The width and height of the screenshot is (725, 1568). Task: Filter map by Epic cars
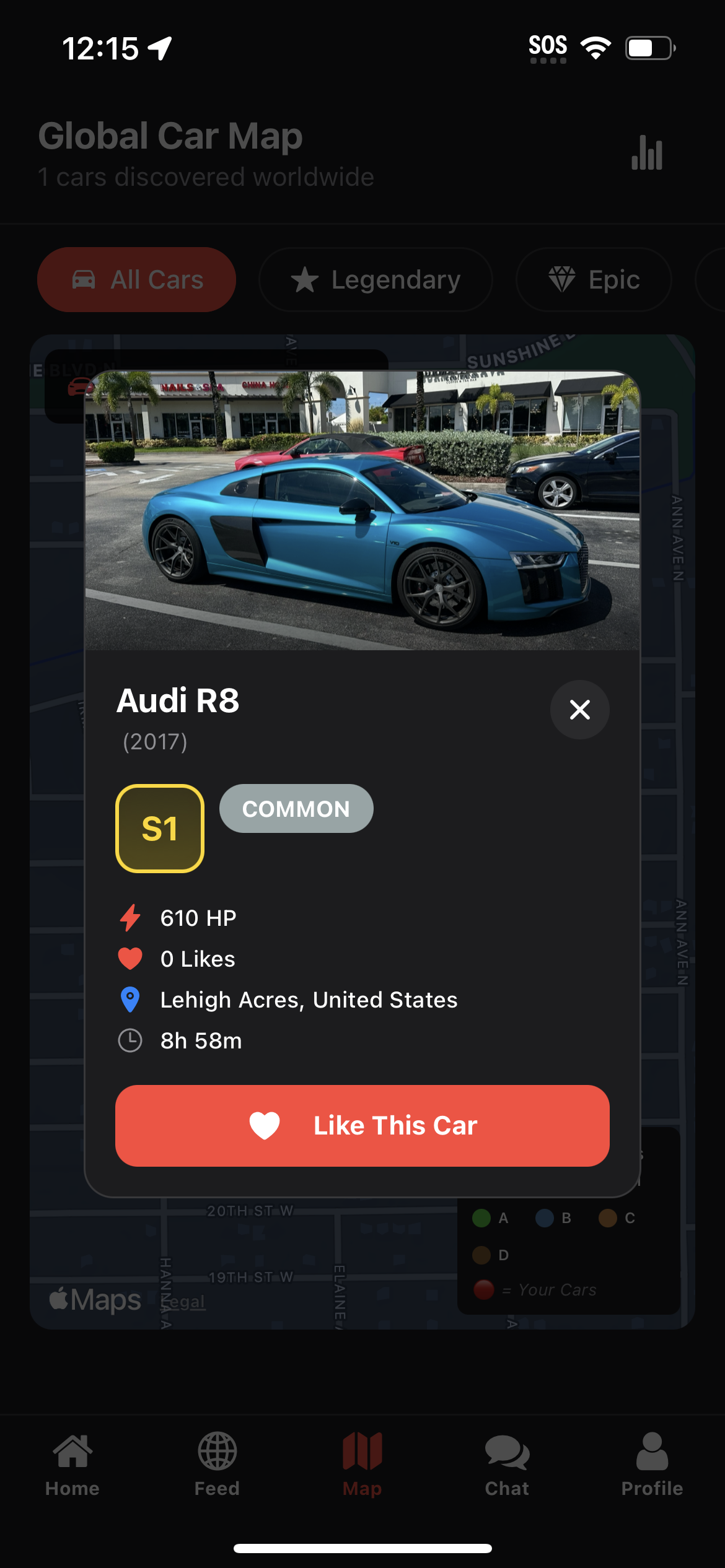(x=593, y=280)
